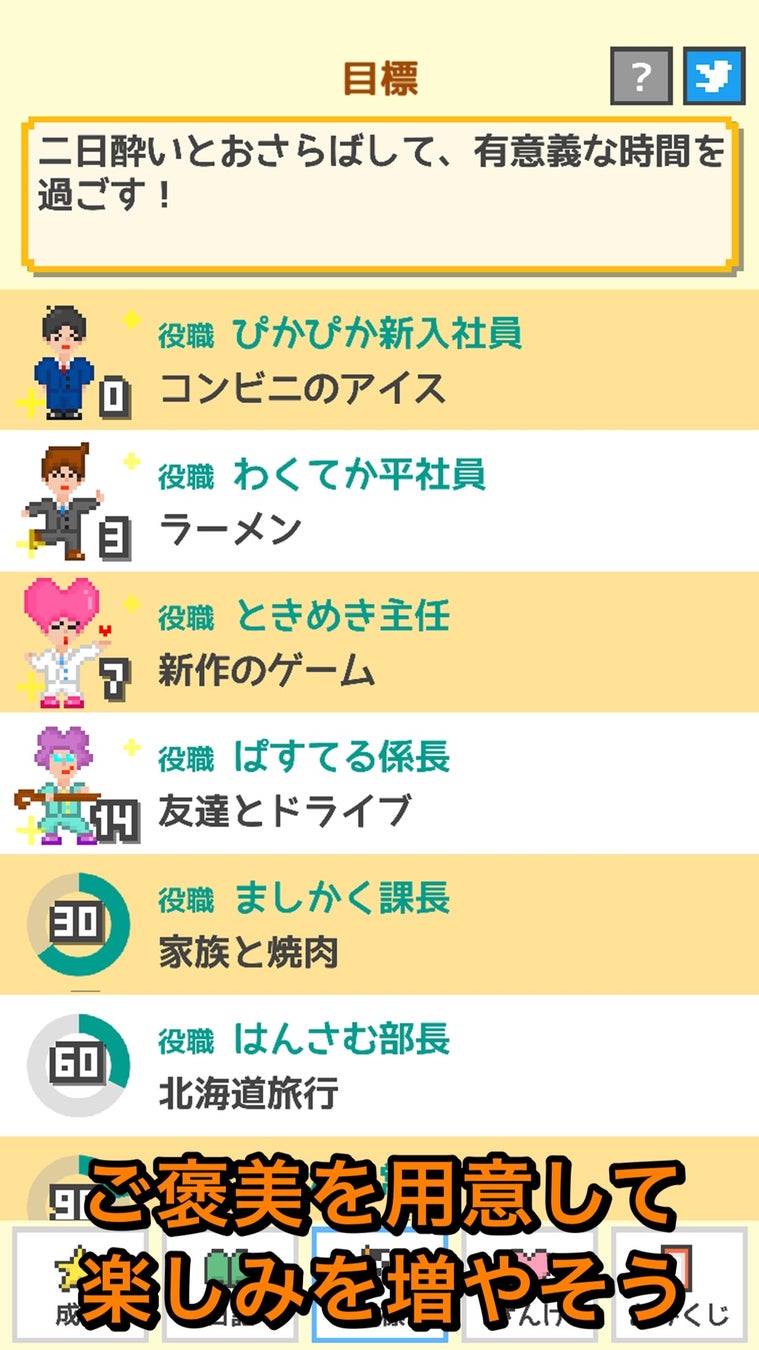
Task: Open the ましかく課長 家族と焼肉 row
Action: click(379, 925)
